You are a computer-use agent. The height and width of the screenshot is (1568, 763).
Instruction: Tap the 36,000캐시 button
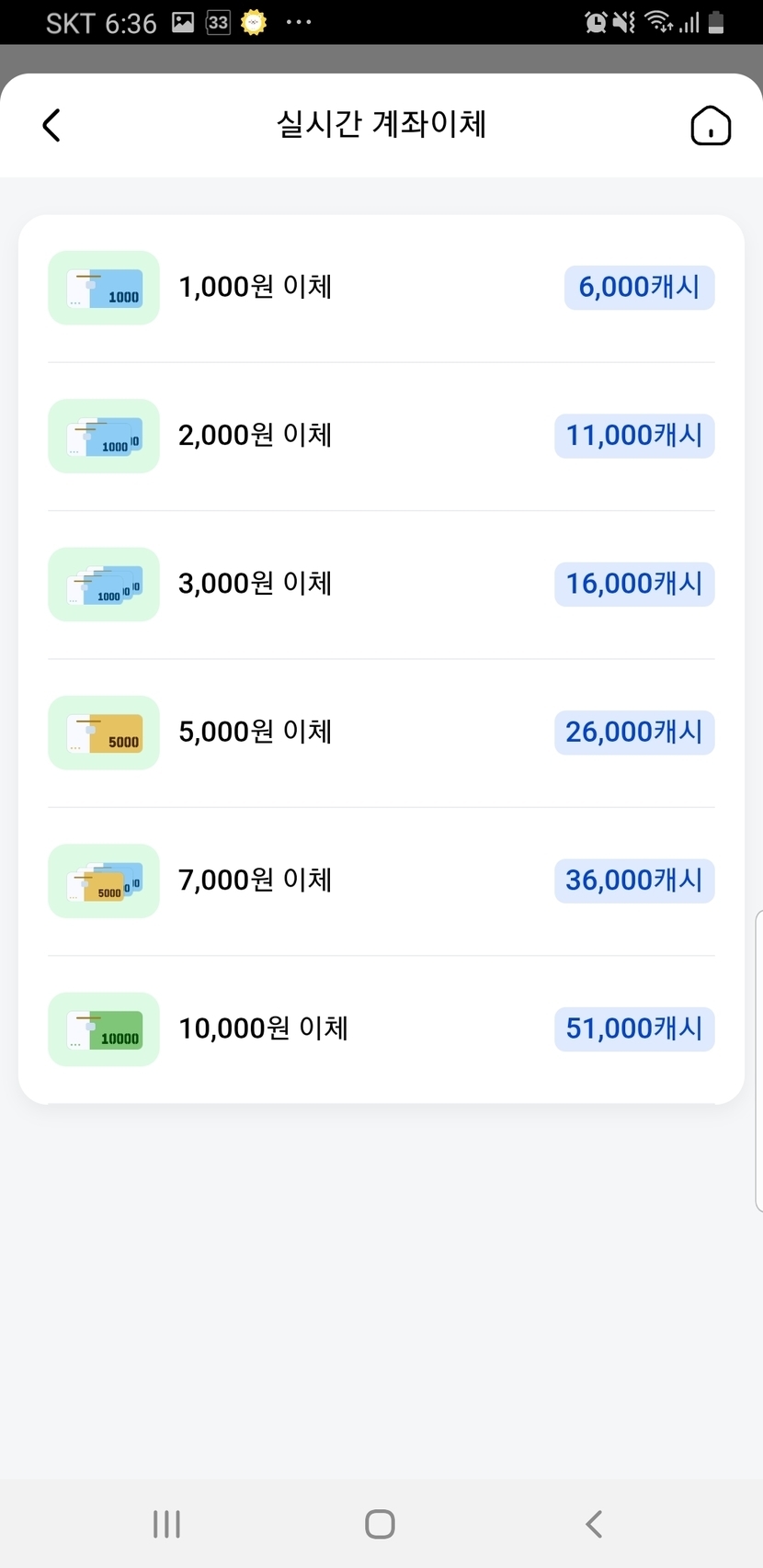click(633, 881)
